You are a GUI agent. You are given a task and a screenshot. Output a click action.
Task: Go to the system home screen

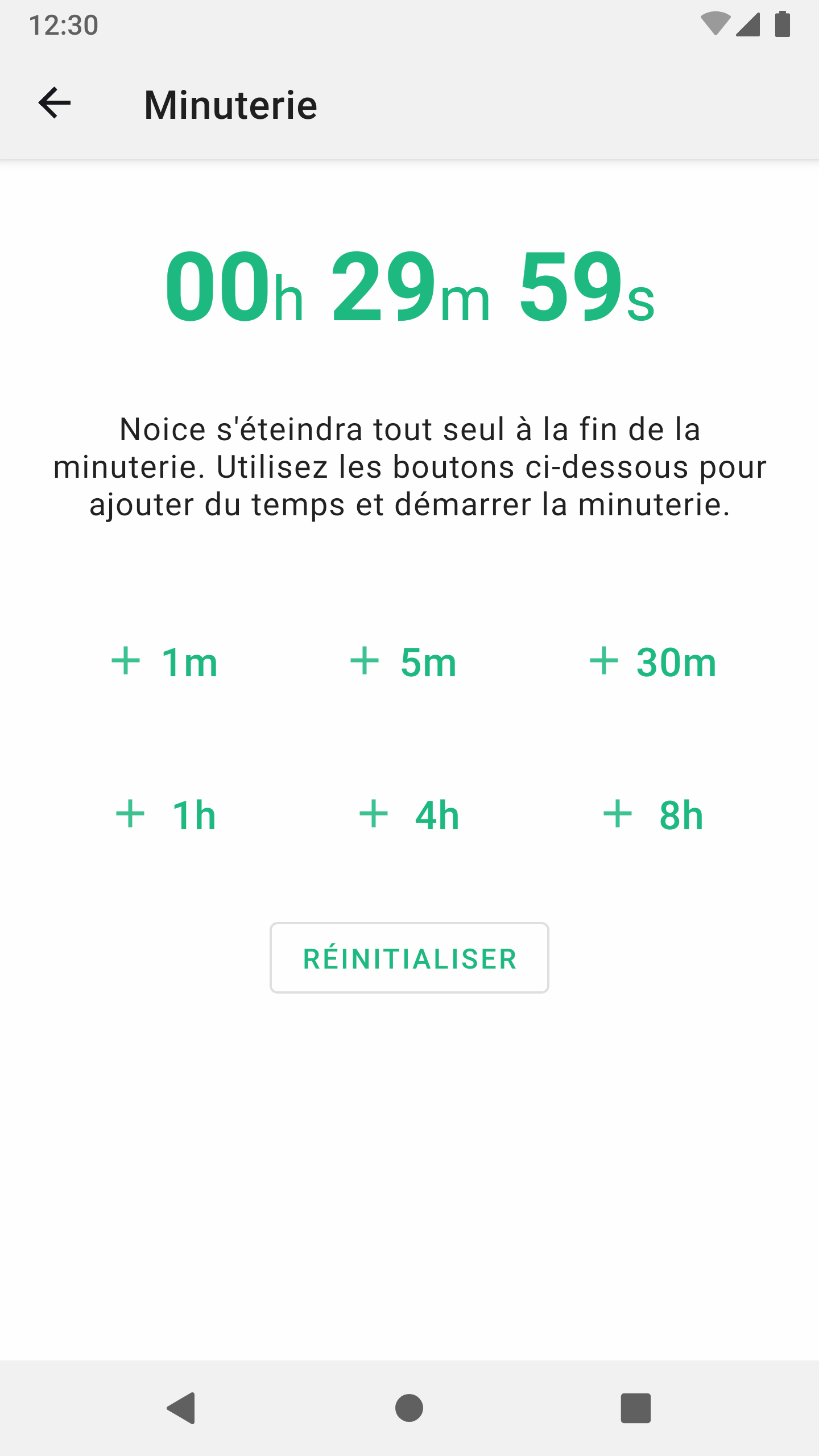click(x=409, y=1408)
